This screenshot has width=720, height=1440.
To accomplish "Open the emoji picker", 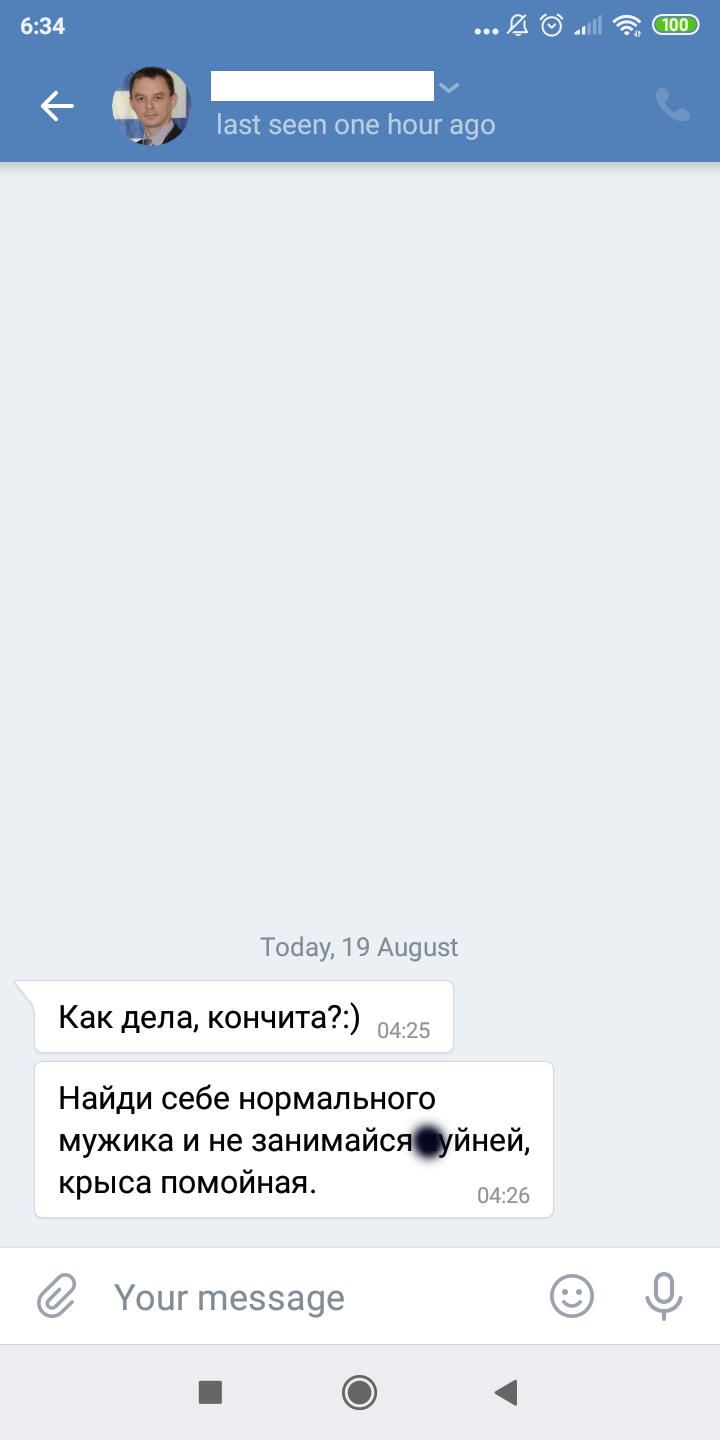I will tap(572, 1297).
